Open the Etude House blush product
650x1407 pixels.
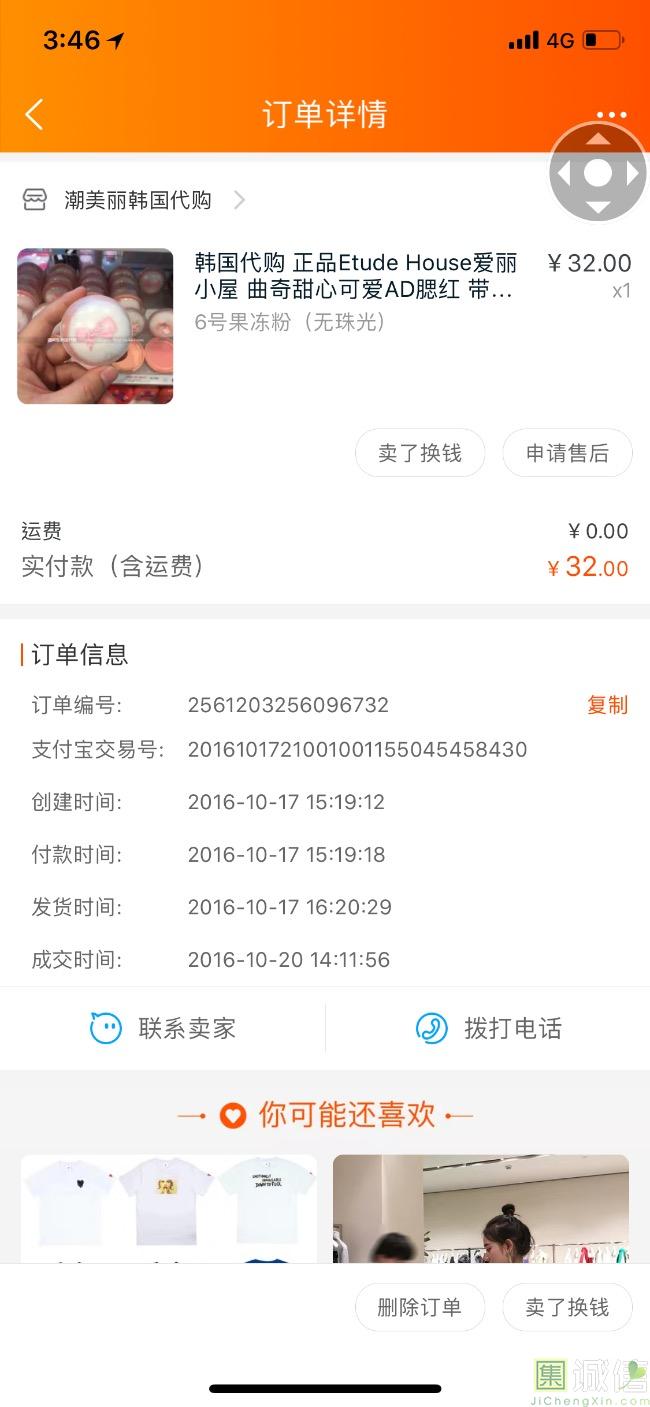pos(355,277)
